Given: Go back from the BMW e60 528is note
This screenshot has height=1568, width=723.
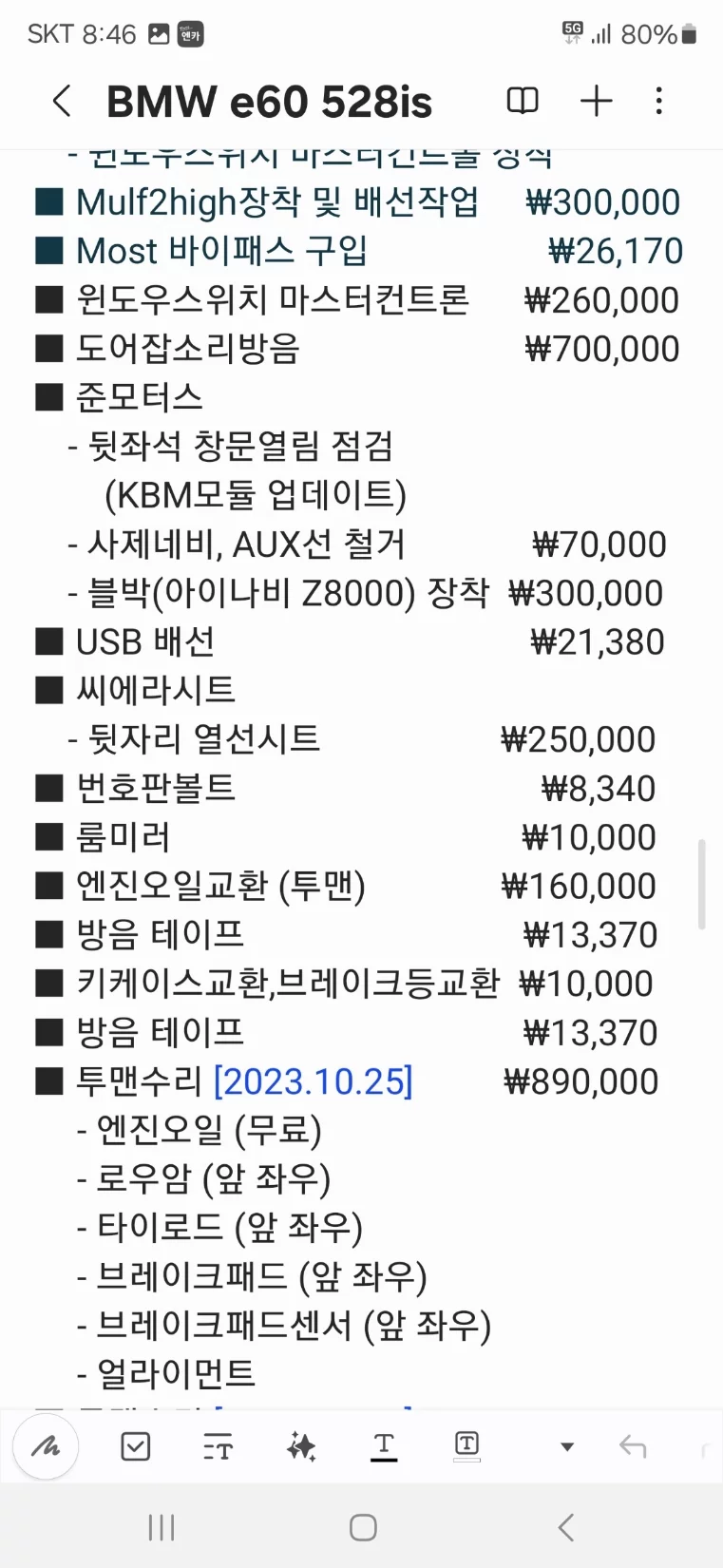Looking at the screenshot, I should coord(63,101).
